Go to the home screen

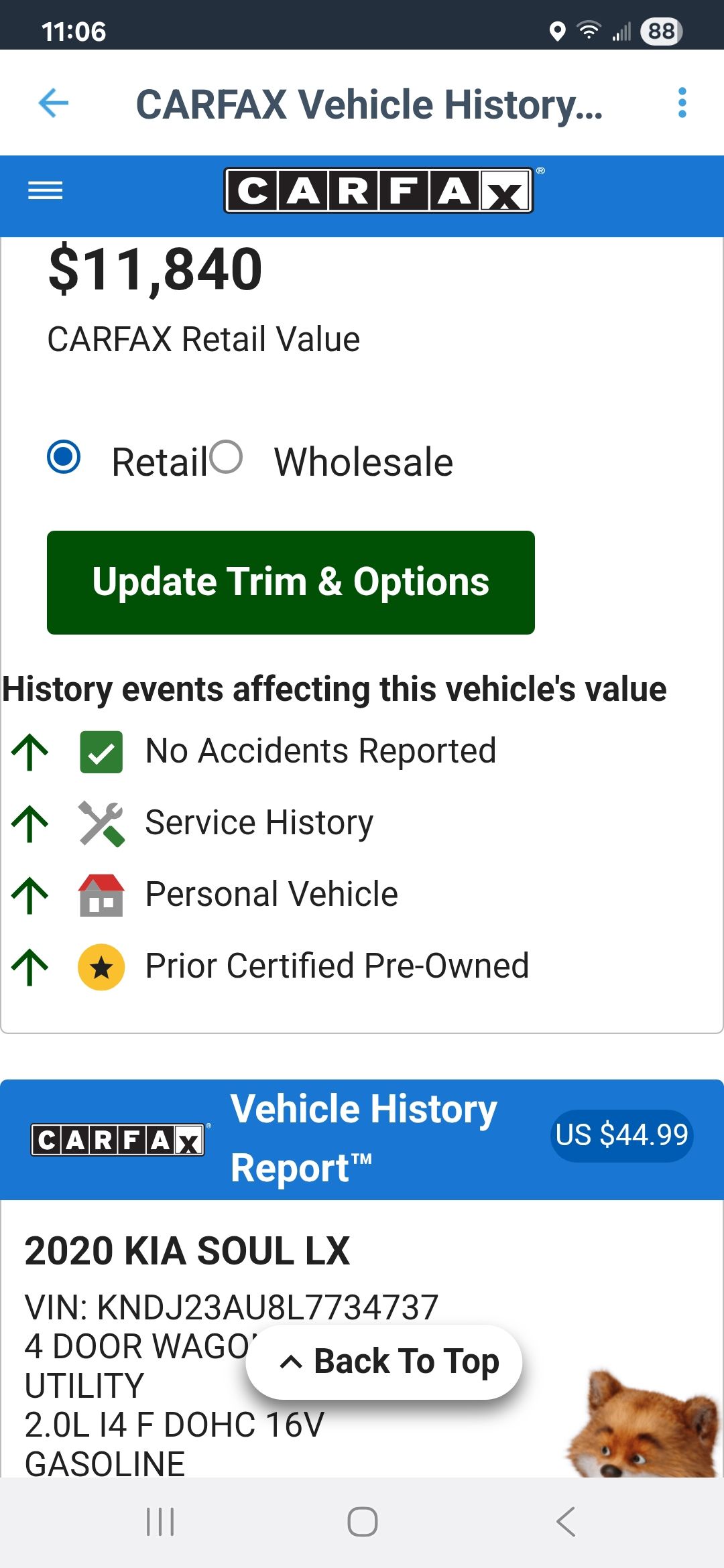[x=362, y=1522]
